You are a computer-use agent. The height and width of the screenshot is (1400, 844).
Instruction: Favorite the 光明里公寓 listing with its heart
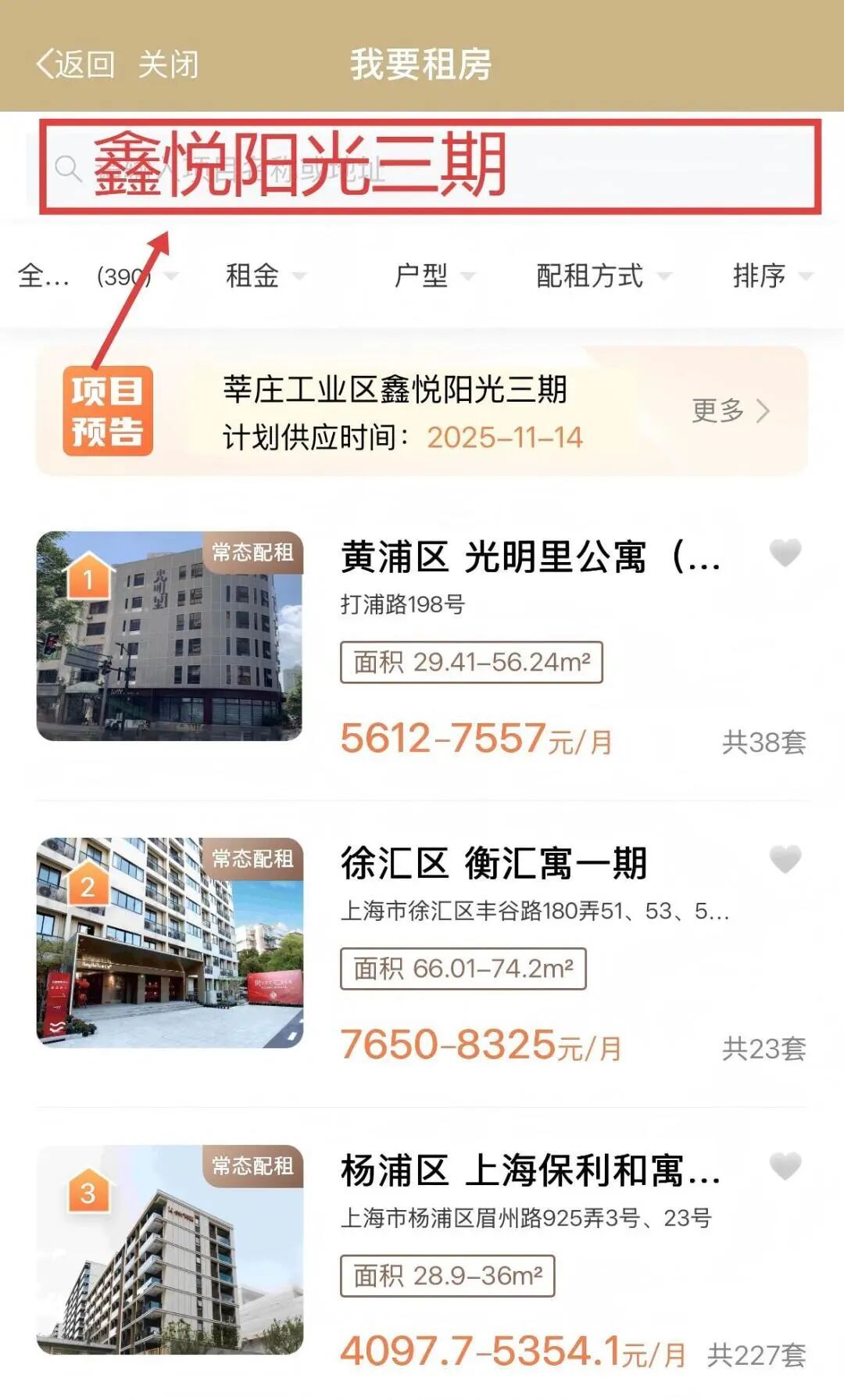pos(785,553)
